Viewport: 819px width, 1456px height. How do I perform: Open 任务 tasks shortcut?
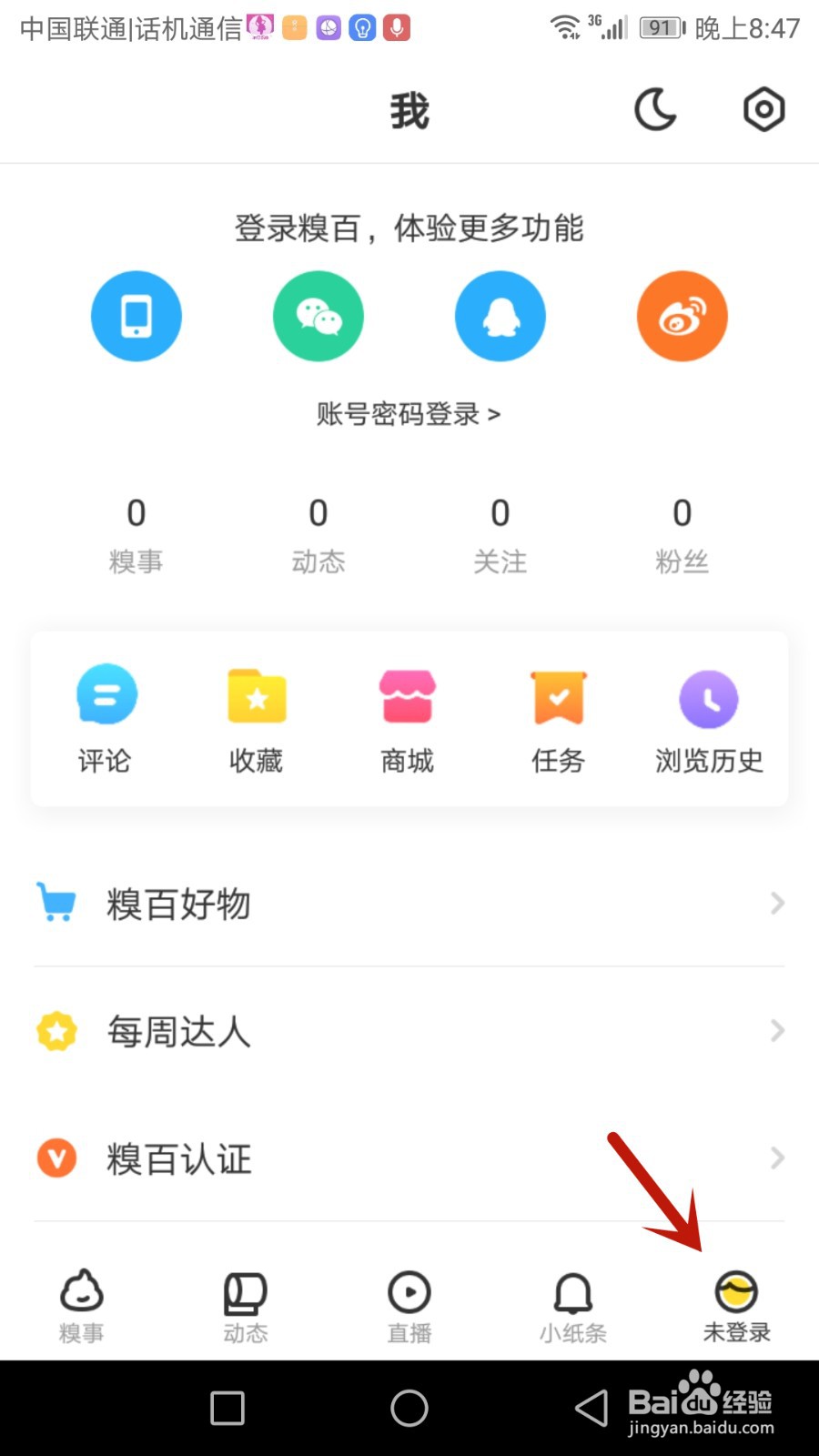[x=559, y=719]
